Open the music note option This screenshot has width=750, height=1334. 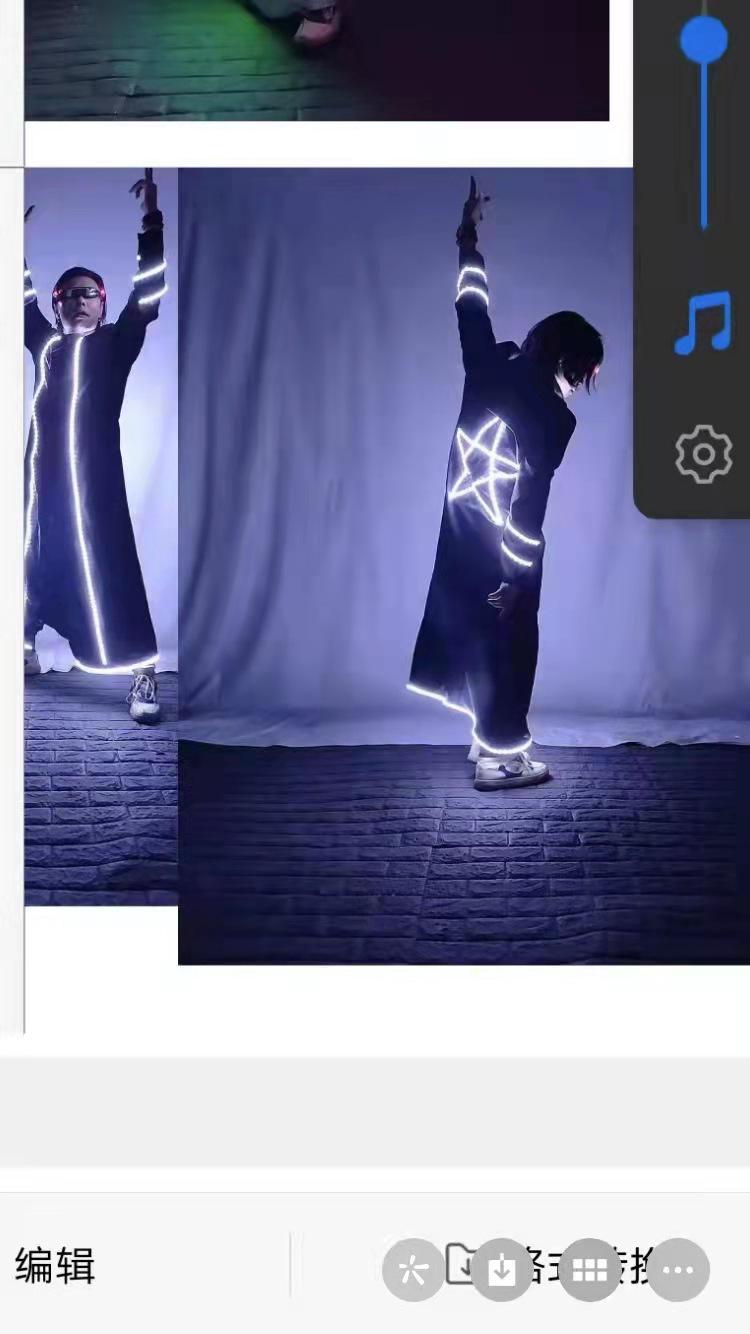[703, 325]
